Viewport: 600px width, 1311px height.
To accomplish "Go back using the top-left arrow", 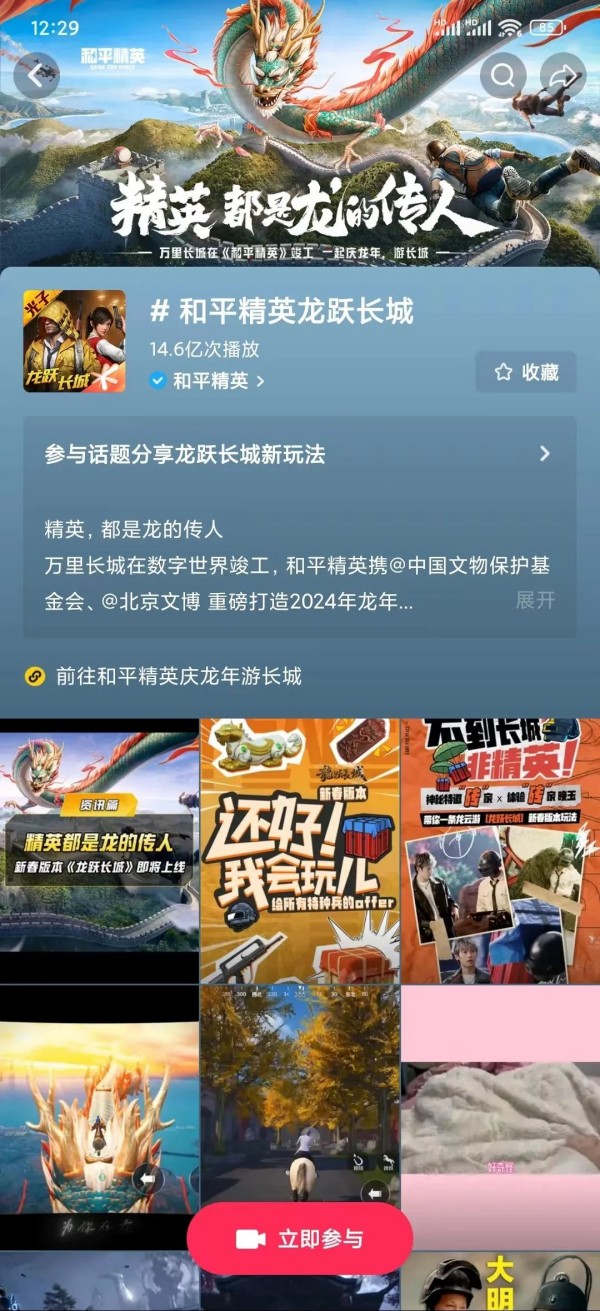I will (x=37, y=75).
